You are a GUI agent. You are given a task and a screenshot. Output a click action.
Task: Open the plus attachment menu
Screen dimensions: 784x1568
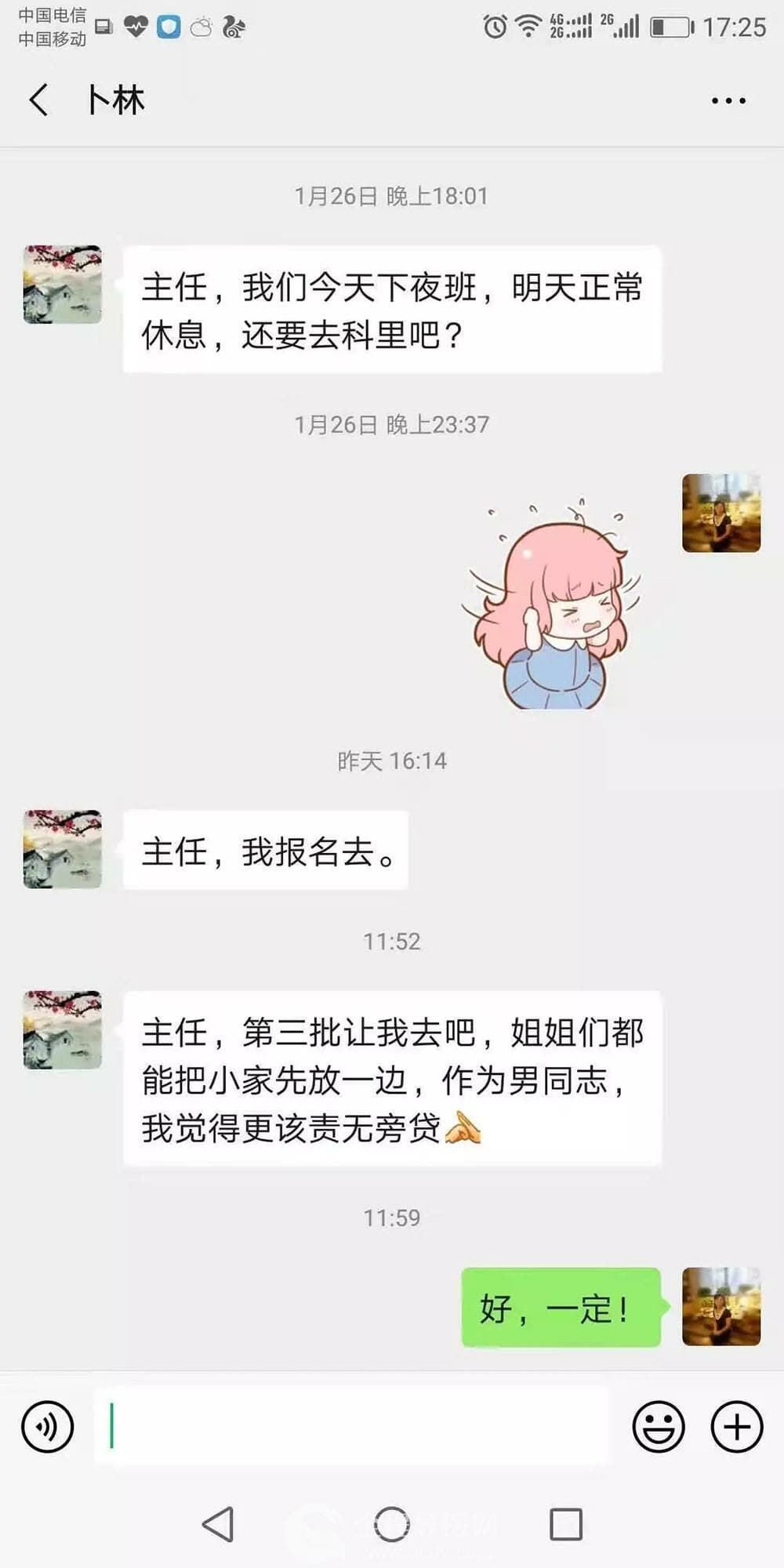tap(737, 1427)
